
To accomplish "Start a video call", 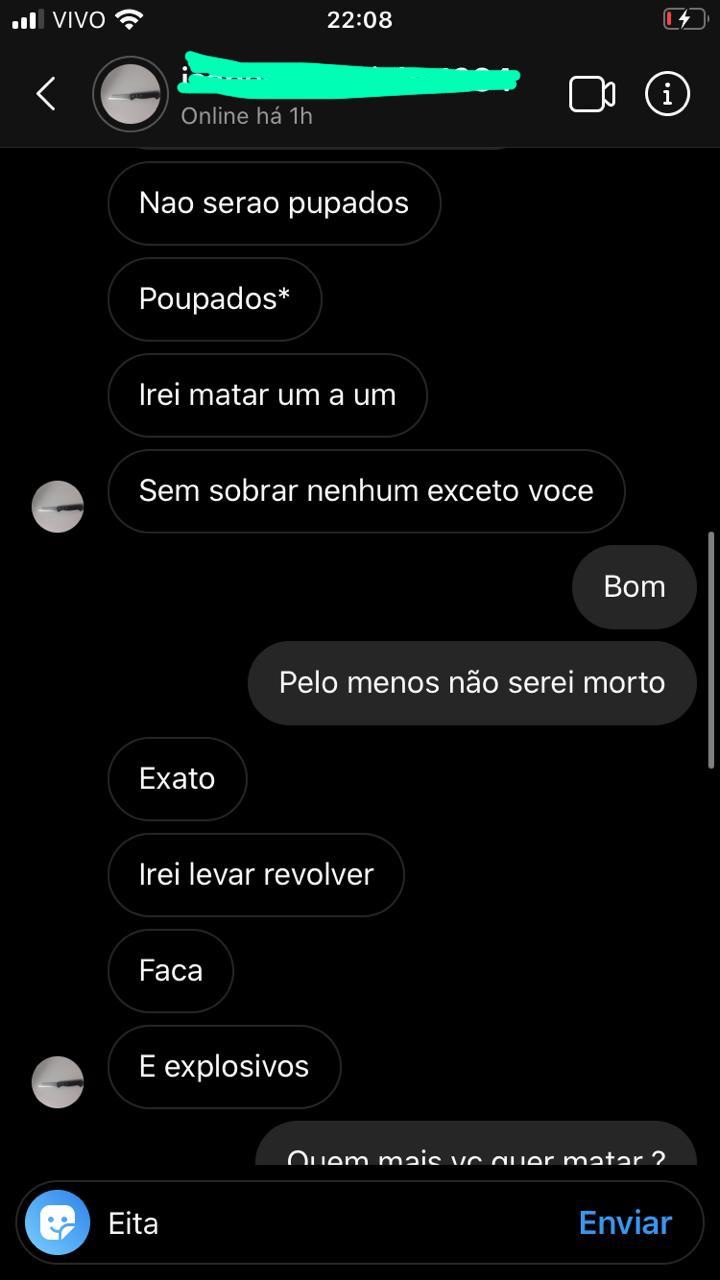I will click(x=591, y=94).
